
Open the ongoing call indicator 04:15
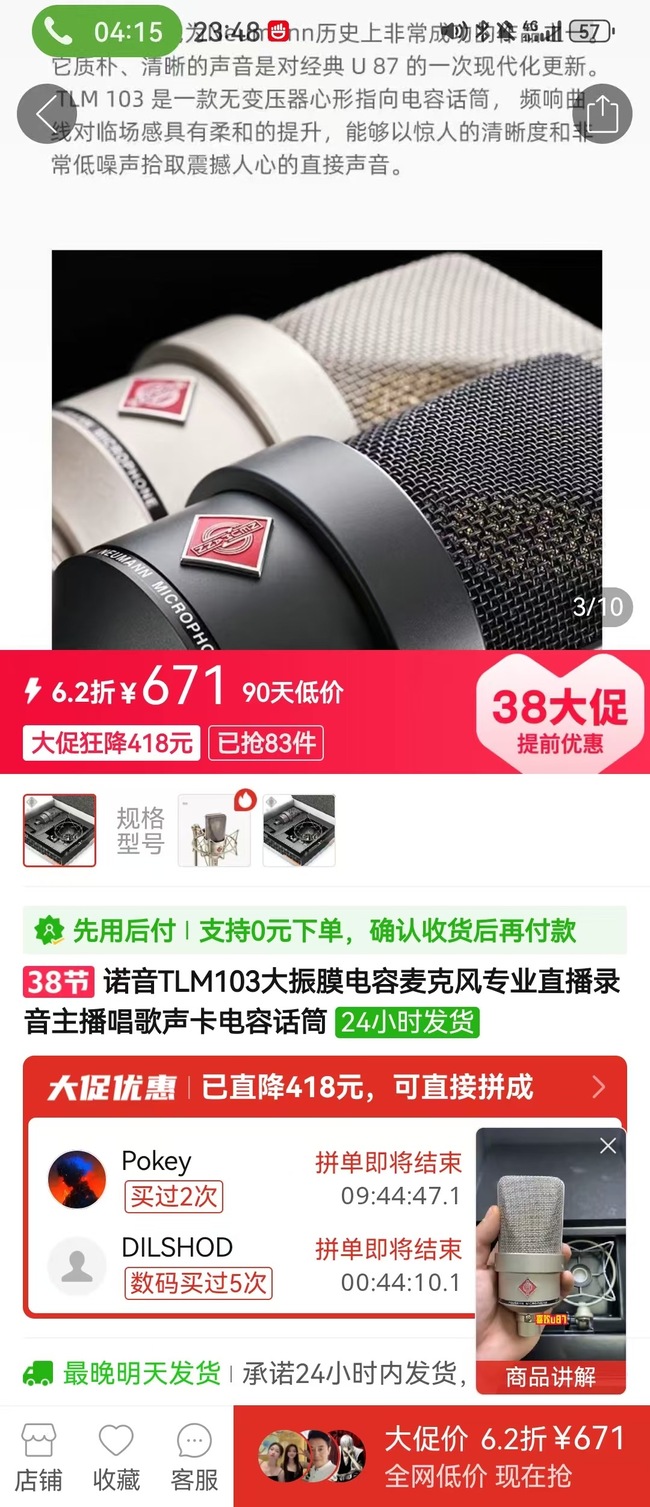tap(106, 32)
